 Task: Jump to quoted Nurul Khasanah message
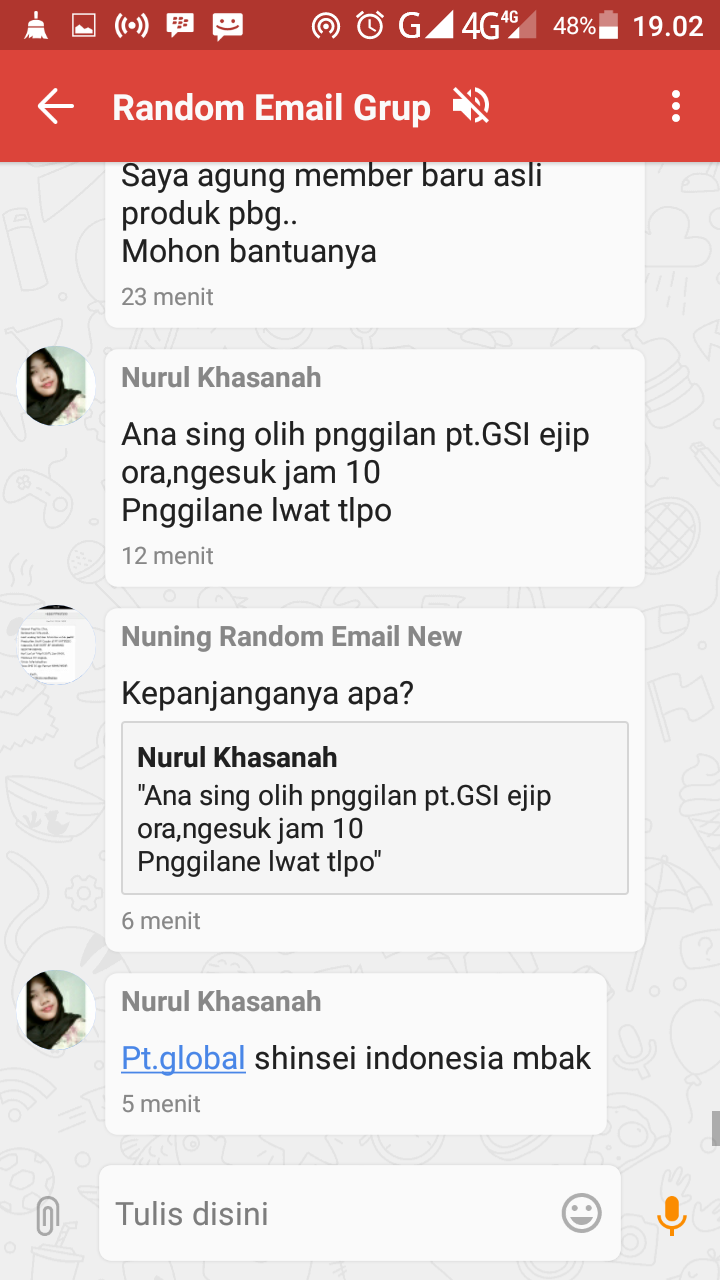pyautogui.click(x=374, y=807)
